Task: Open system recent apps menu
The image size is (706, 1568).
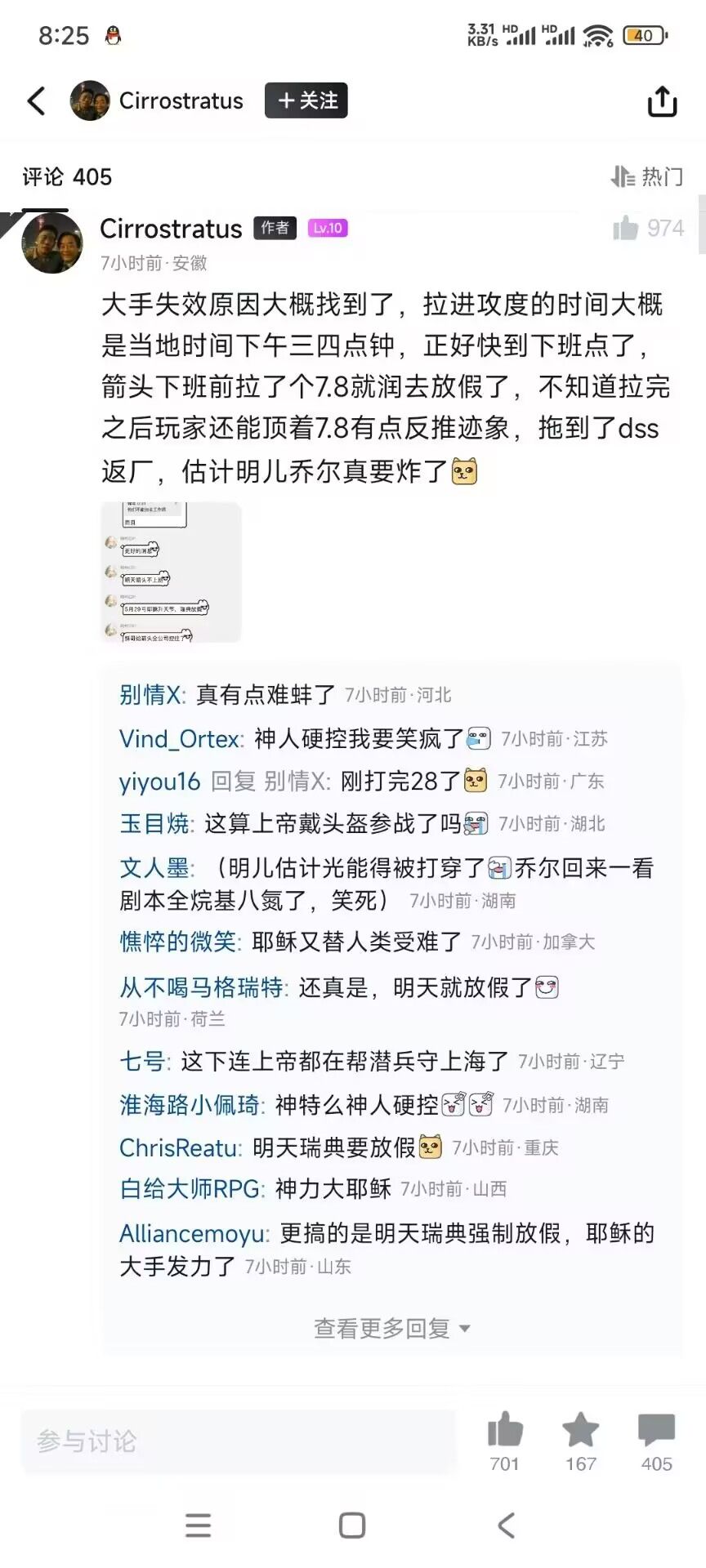Action: (x=198, y=1525)
